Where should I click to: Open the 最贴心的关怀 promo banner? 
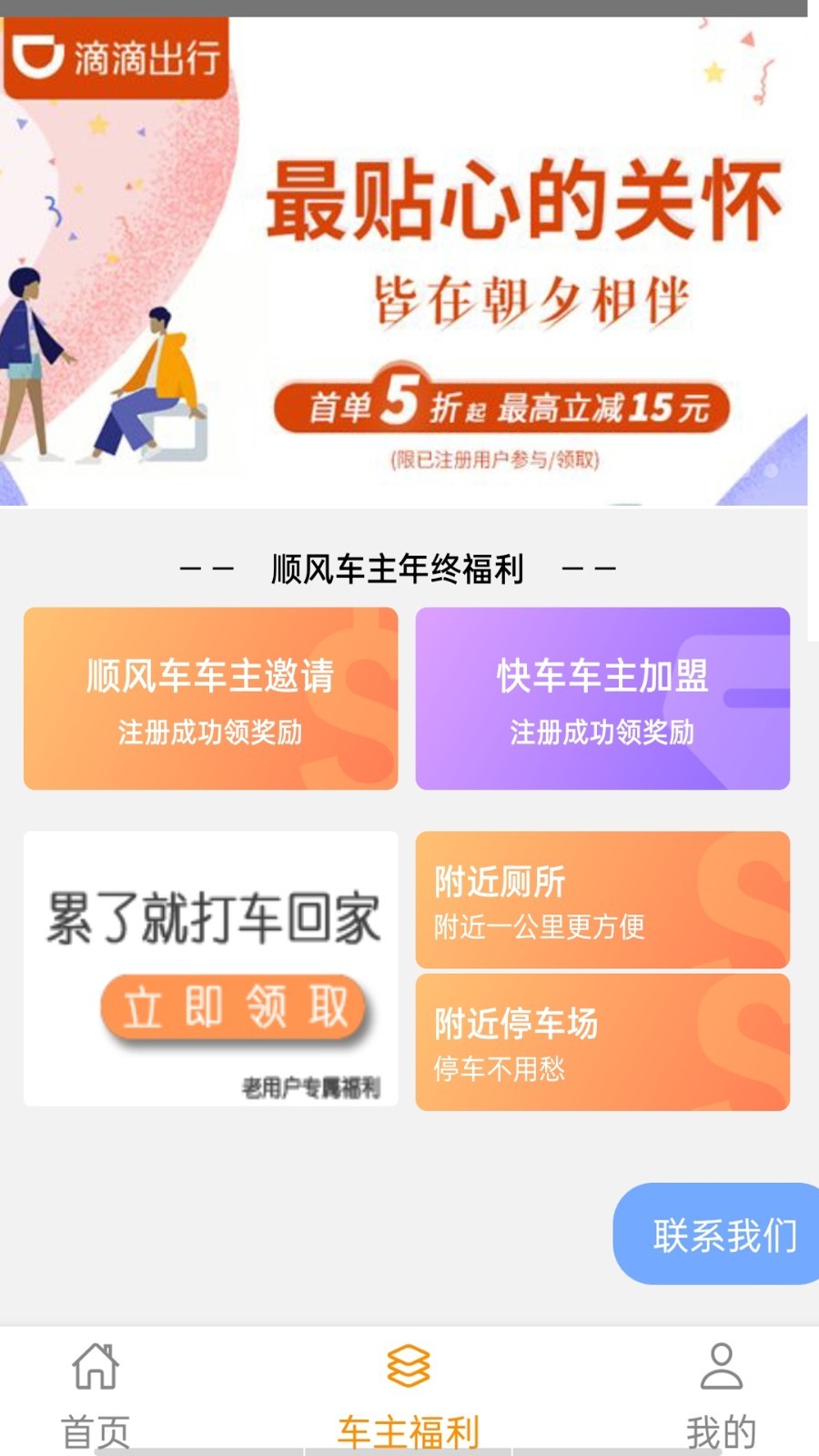pos(404,262)
